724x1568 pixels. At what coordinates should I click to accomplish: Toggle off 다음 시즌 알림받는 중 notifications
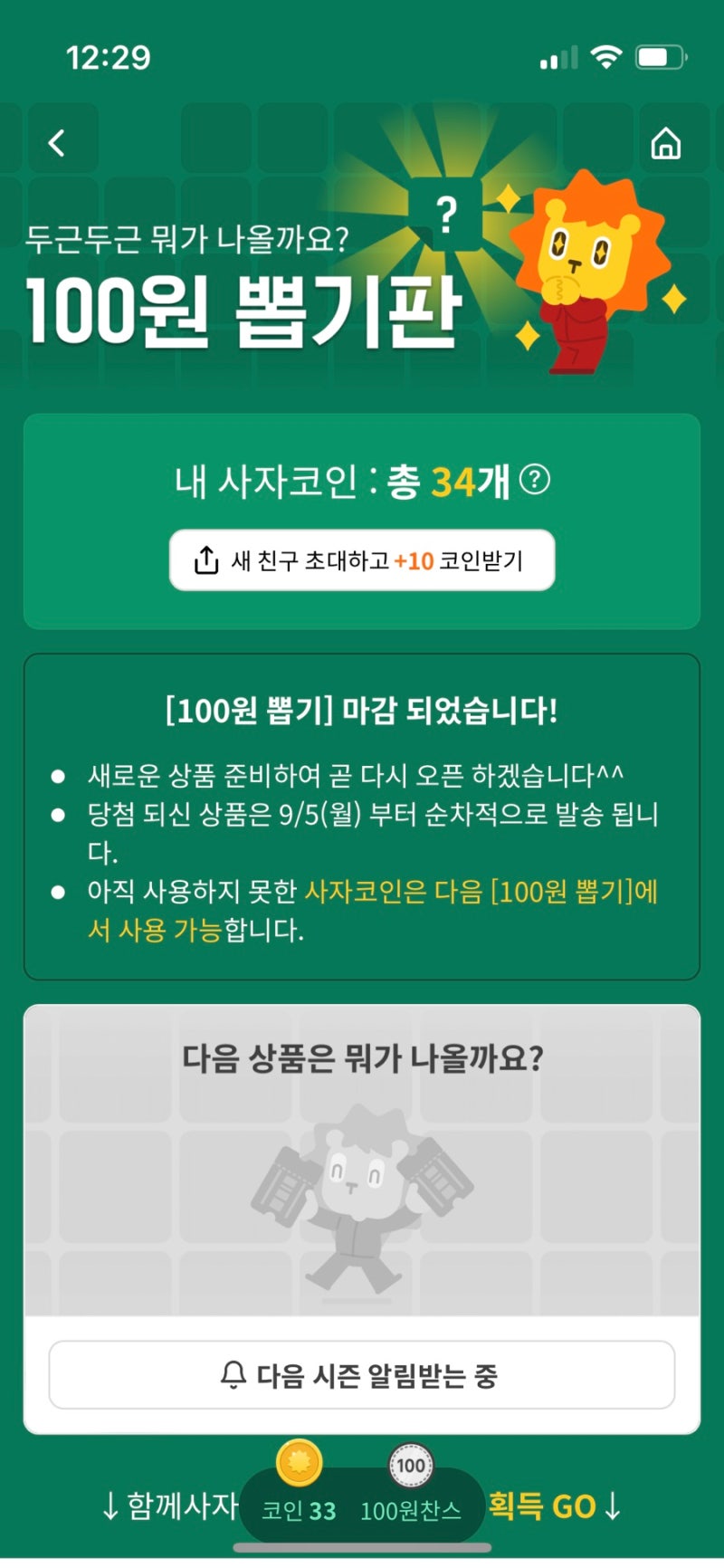pyautogui.click(x=362, y=1374)
